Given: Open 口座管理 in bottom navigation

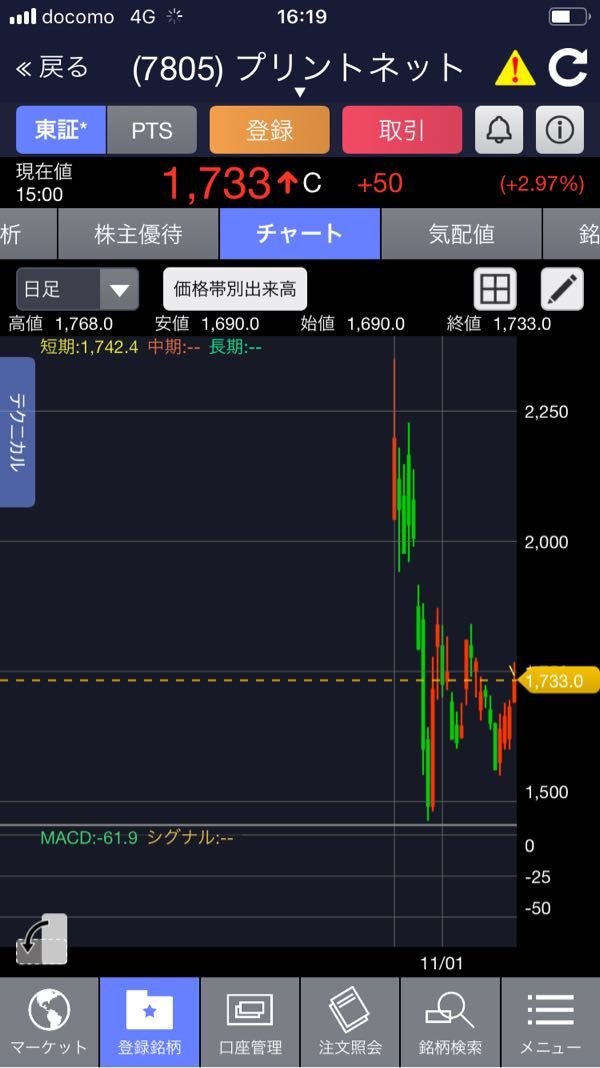Looking at the screenshot, I should [250, 1022].
